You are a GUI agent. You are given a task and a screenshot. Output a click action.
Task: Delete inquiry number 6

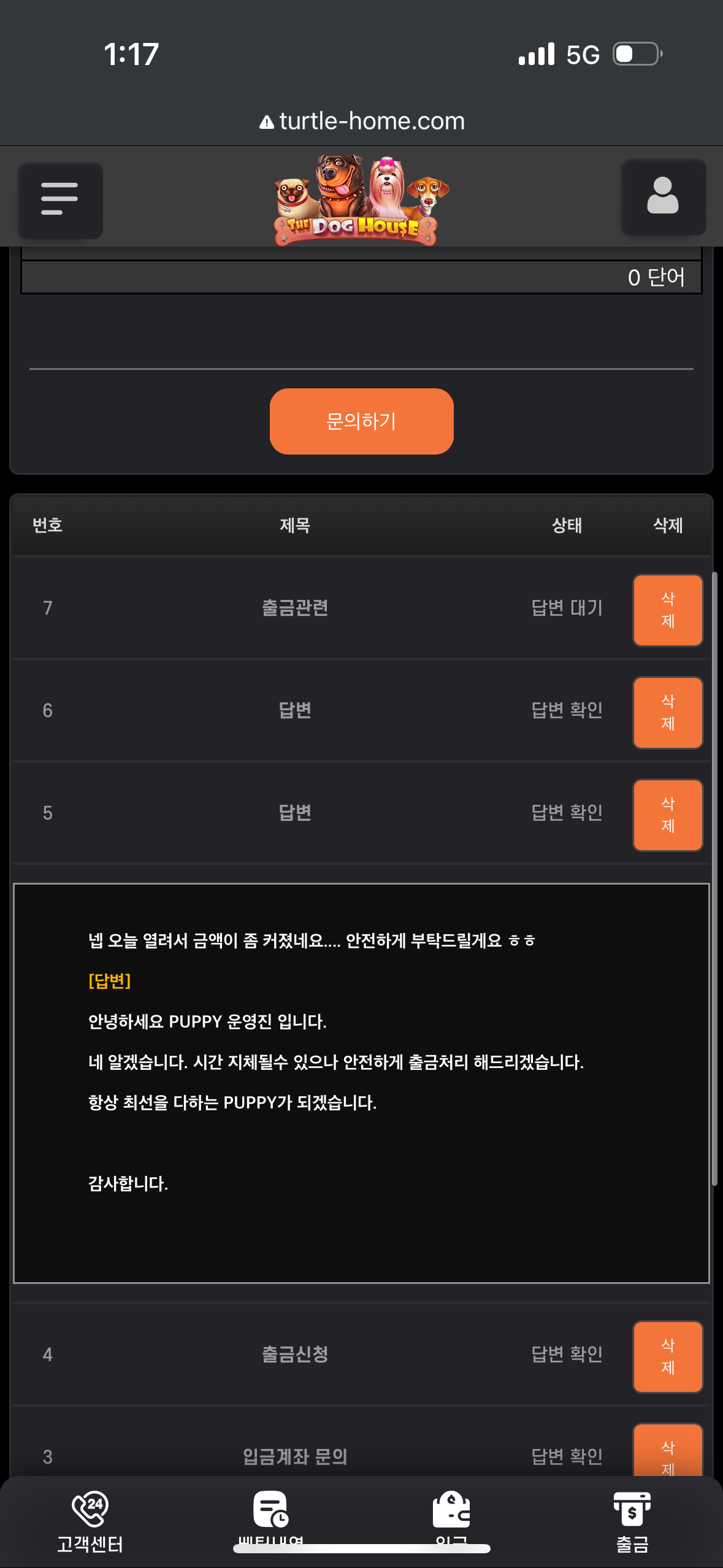point(667,712)
